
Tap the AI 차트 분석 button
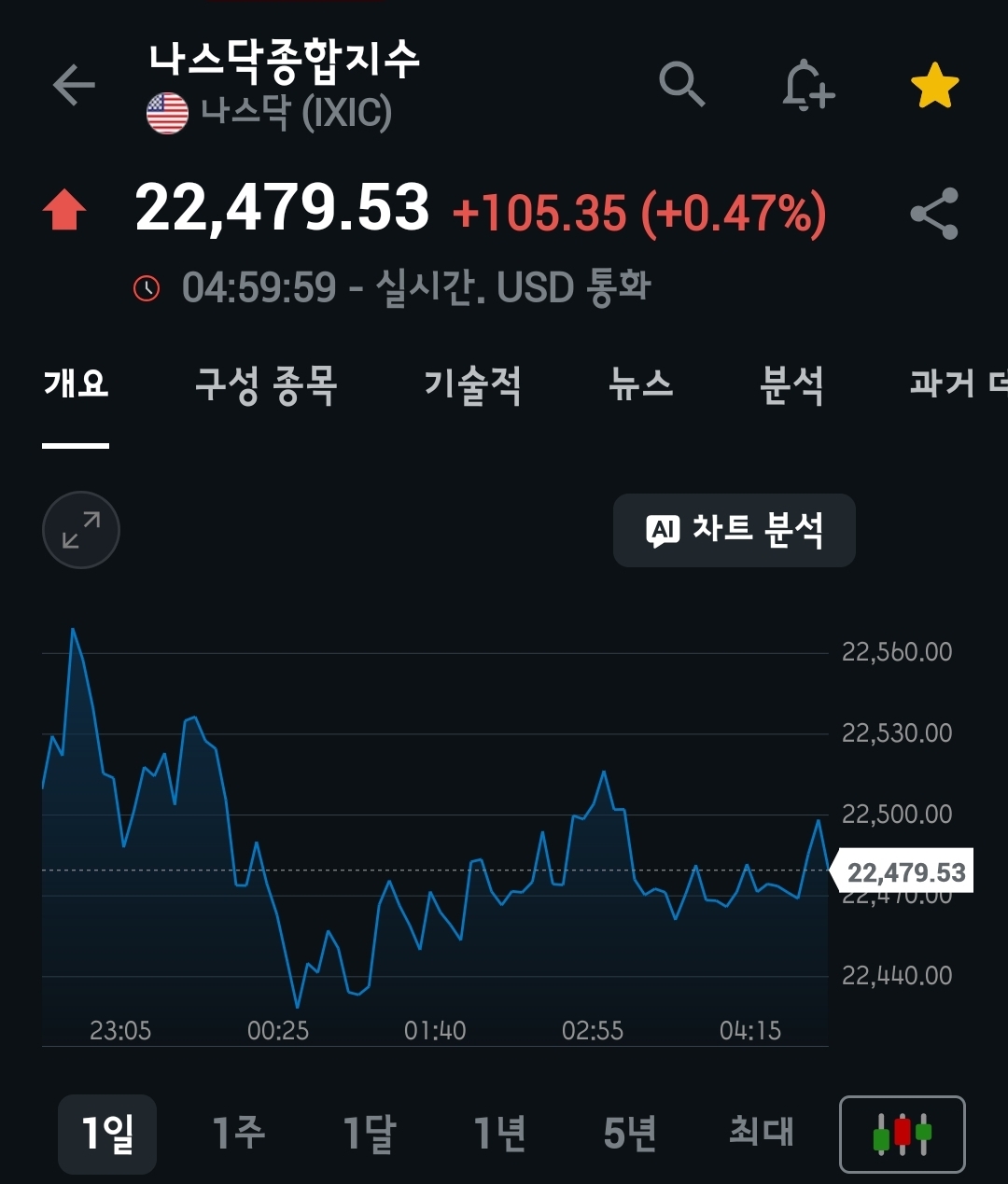[734, 530]
